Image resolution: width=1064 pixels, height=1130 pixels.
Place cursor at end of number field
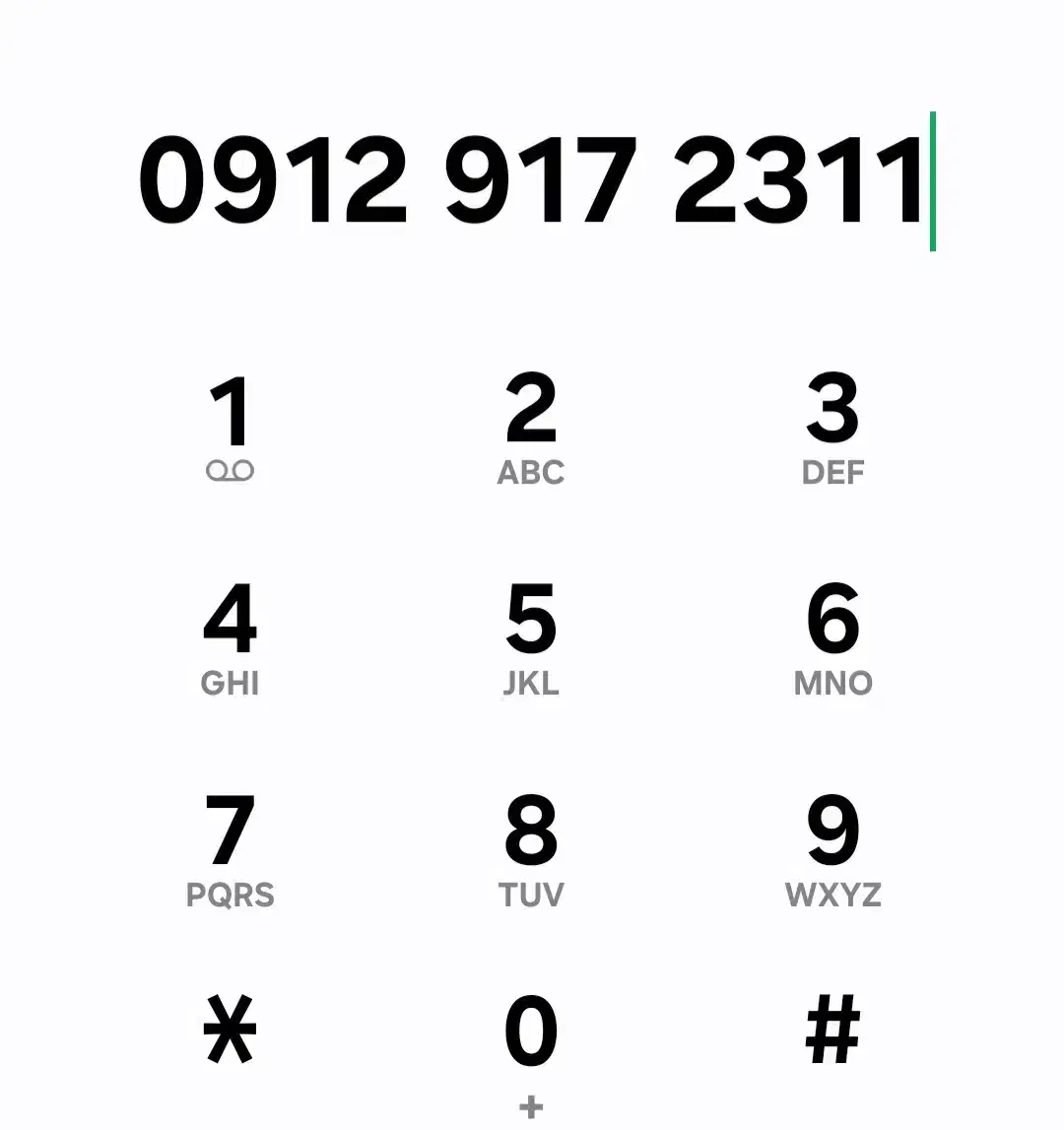pos(931,179)
